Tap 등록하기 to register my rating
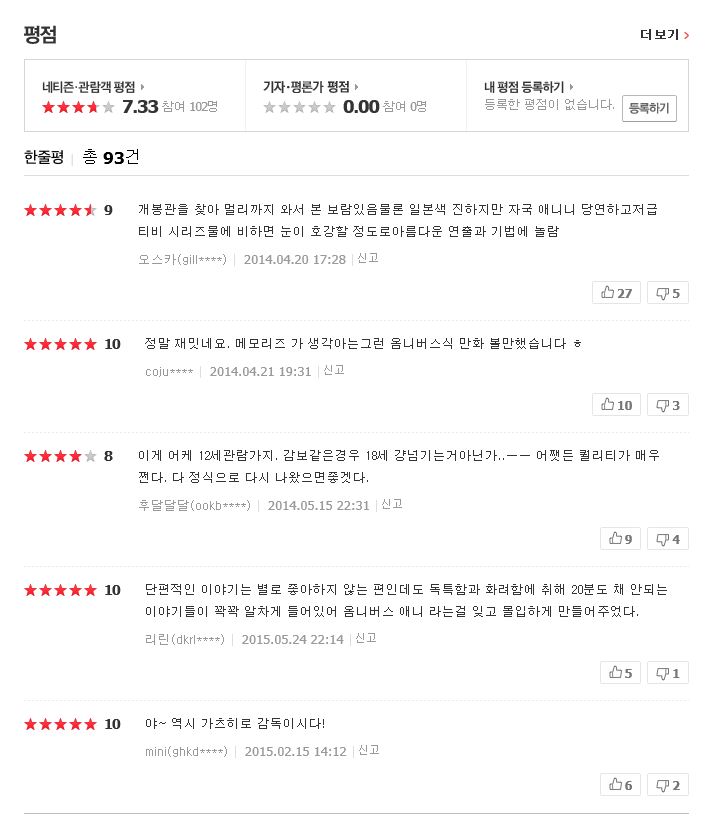Screen dimensions: 717x825 tap(649, 108)
